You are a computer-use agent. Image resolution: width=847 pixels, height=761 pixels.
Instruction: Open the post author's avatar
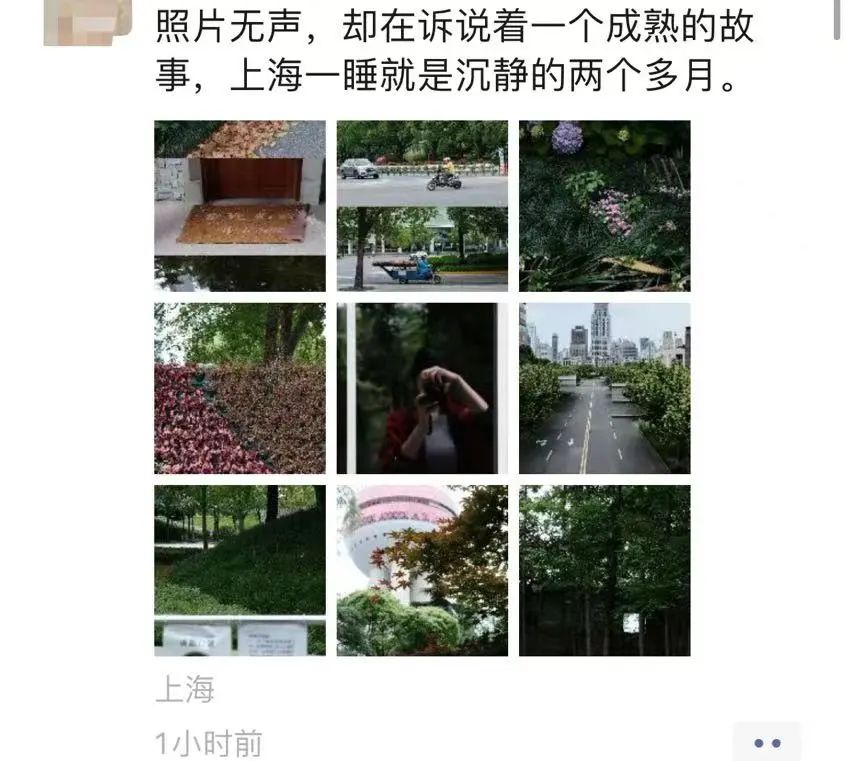(x=88, y=22)
